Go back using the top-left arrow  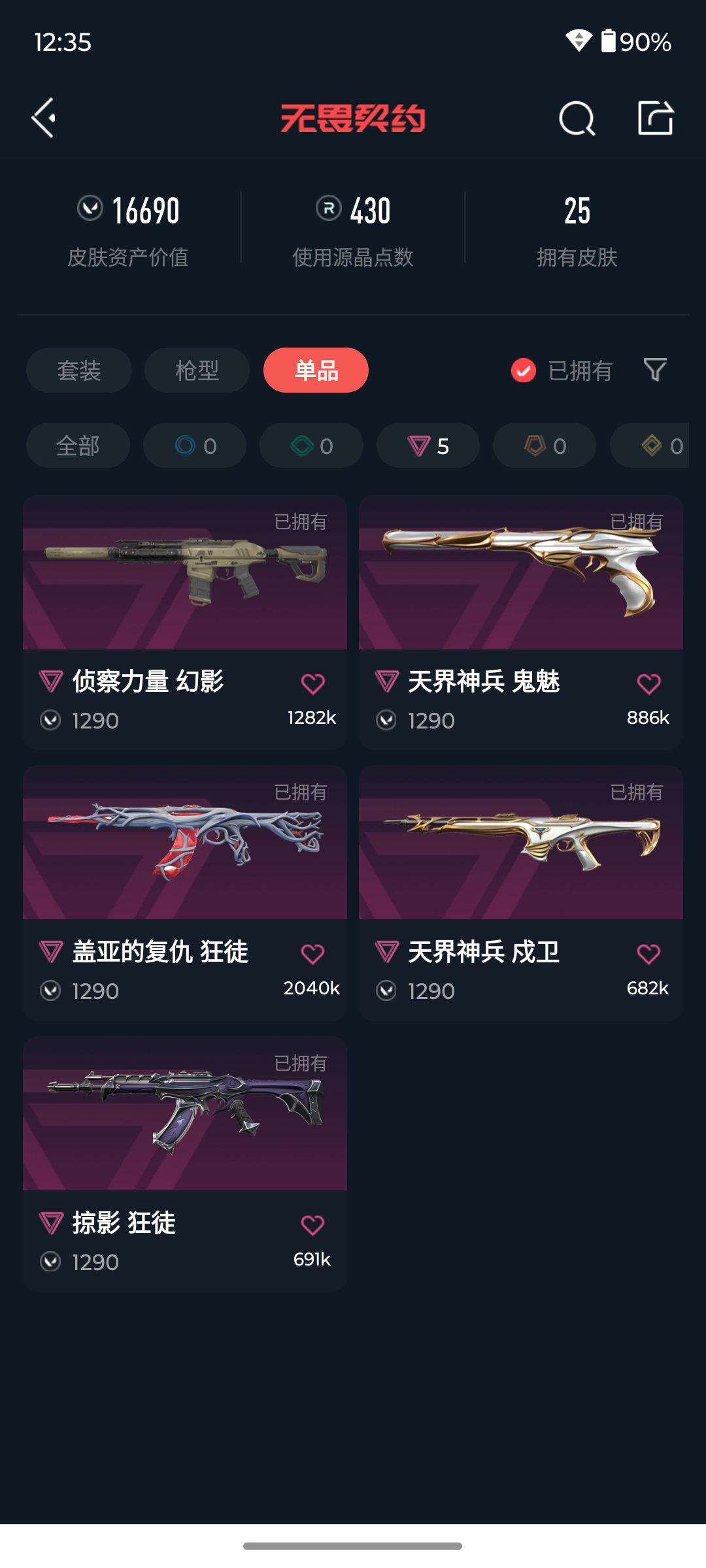pyautogui.click(x=44, y=118)
